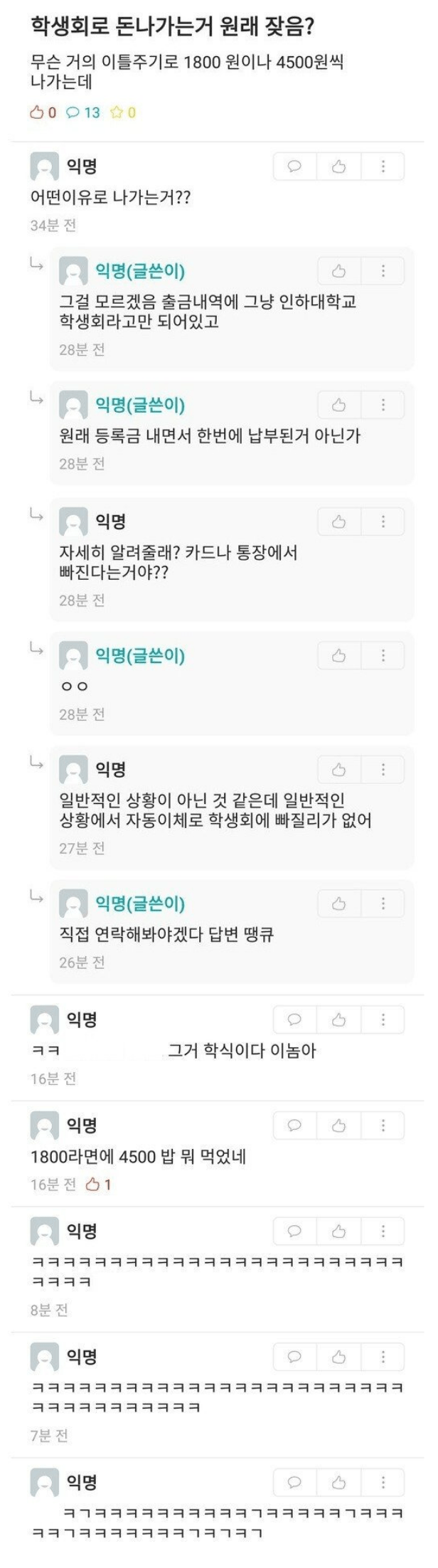This screenshot has width=438, height=1568.
Task: Like the comment '그거 학식이다 이놈아'
Action: click(x=338, y=1019)
